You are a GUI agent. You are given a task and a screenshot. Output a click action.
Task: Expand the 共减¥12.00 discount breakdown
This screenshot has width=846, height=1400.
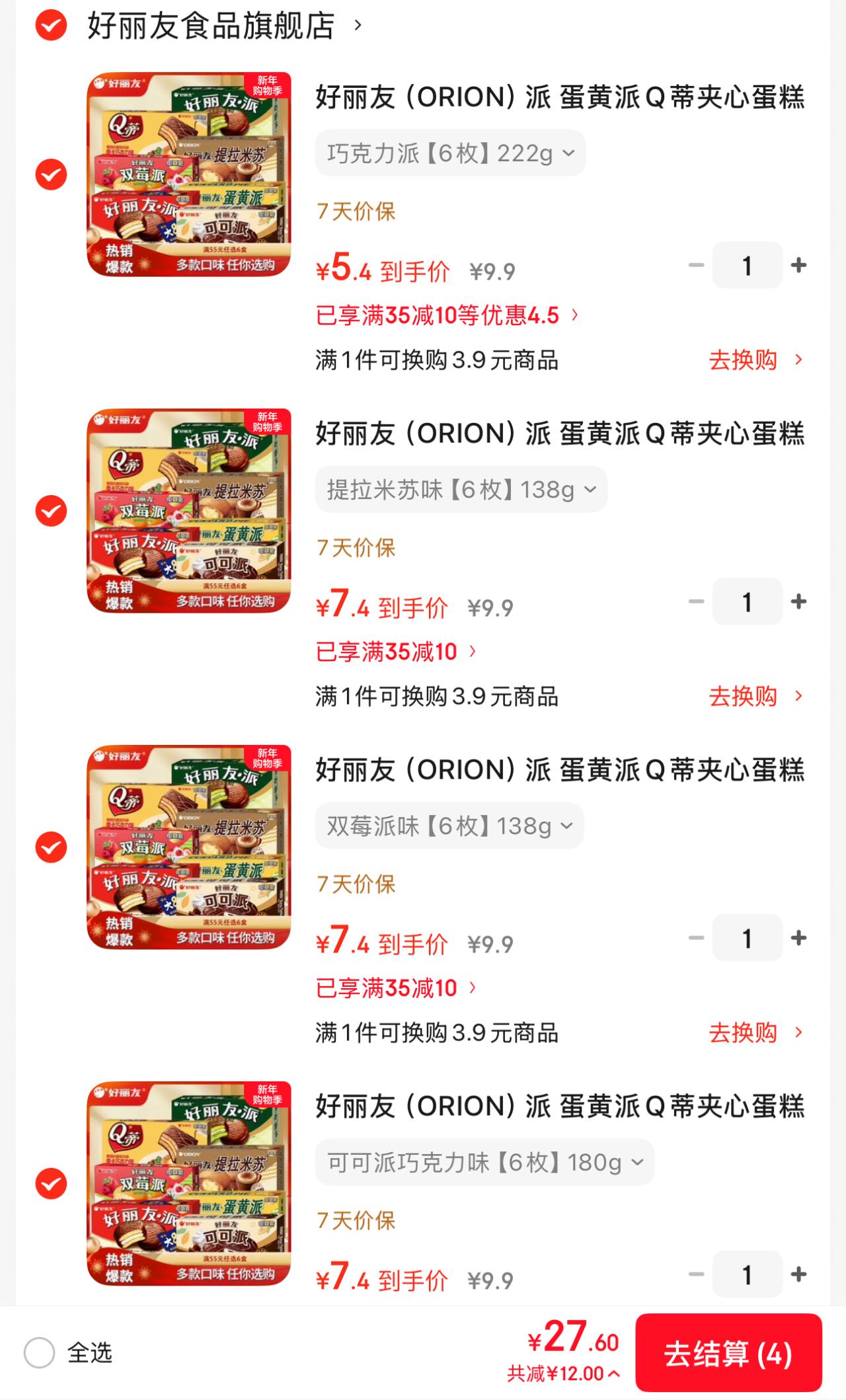(563, 1374)
